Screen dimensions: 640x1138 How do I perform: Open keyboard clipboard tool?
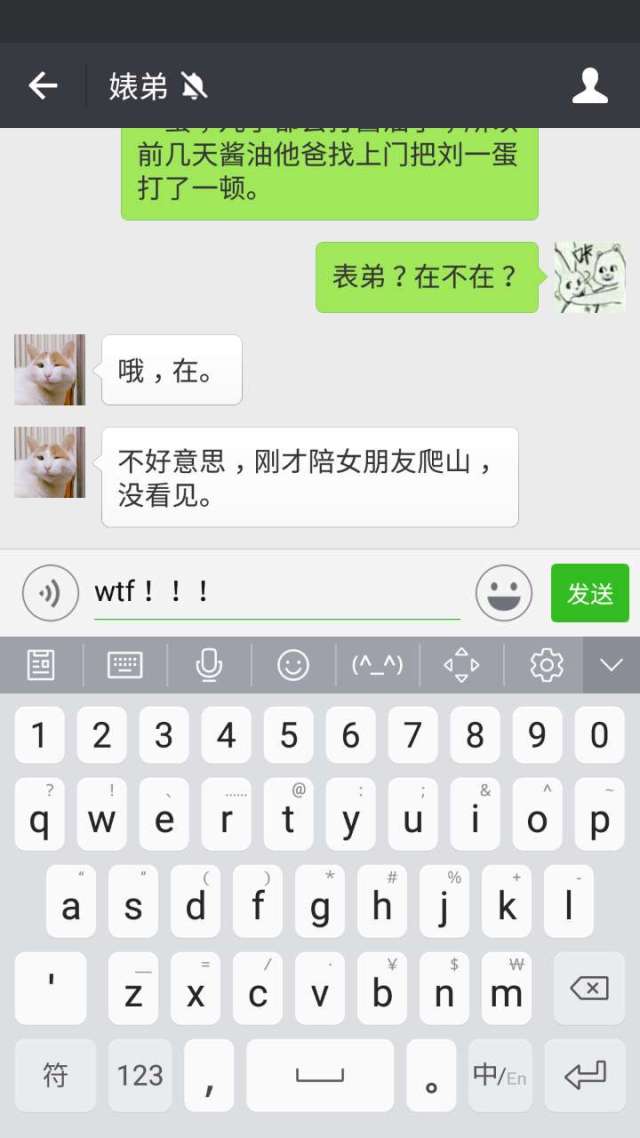(41, 664)
